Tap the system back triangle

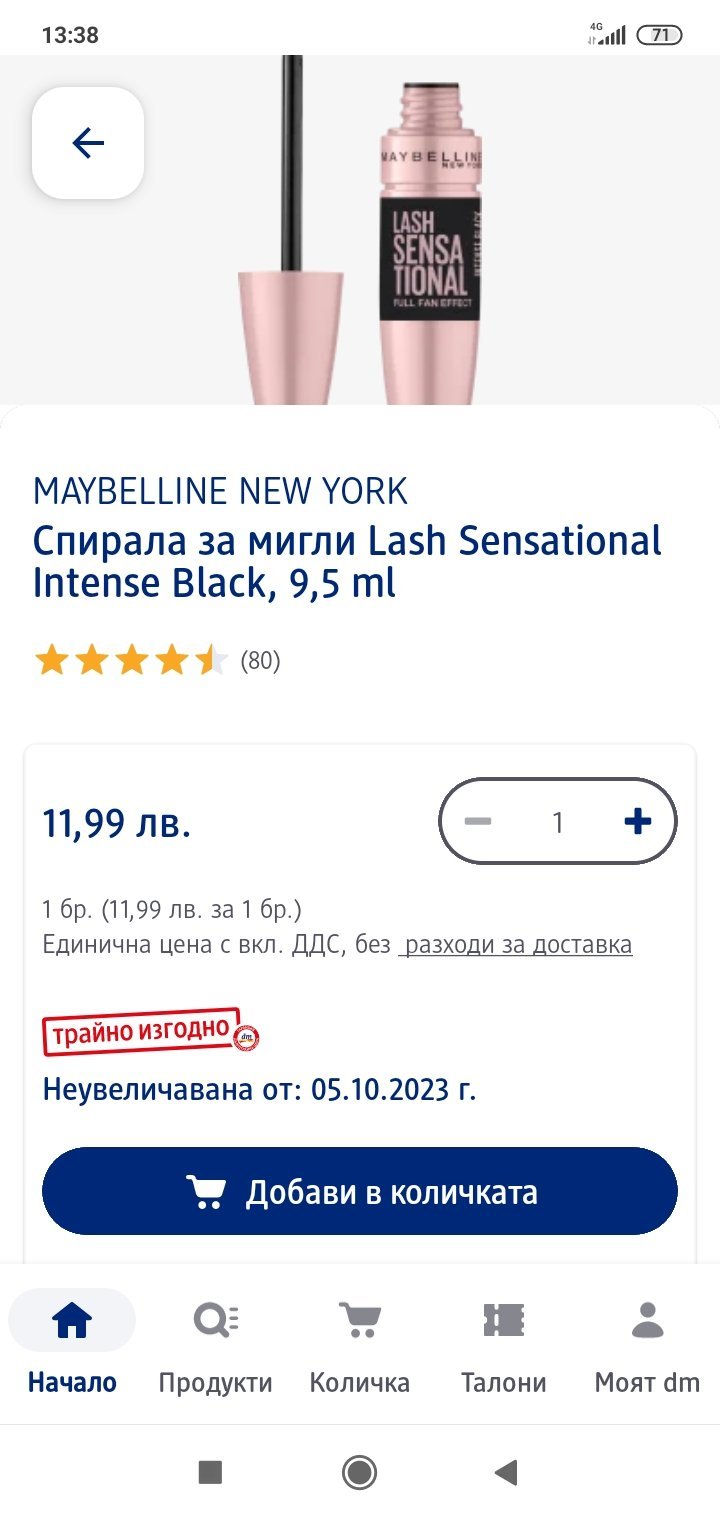507,1472
